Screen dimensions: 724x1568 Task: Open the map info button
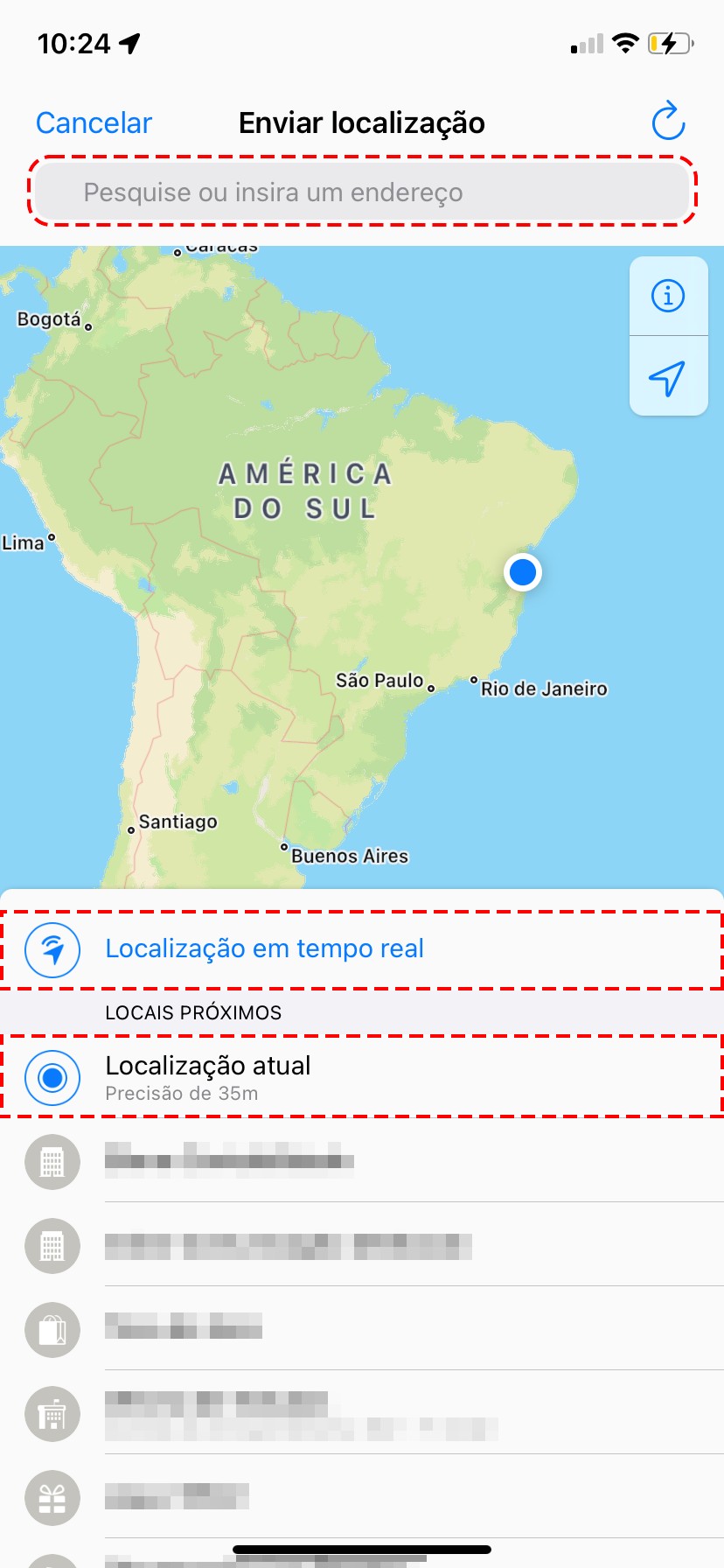[668, 296]
